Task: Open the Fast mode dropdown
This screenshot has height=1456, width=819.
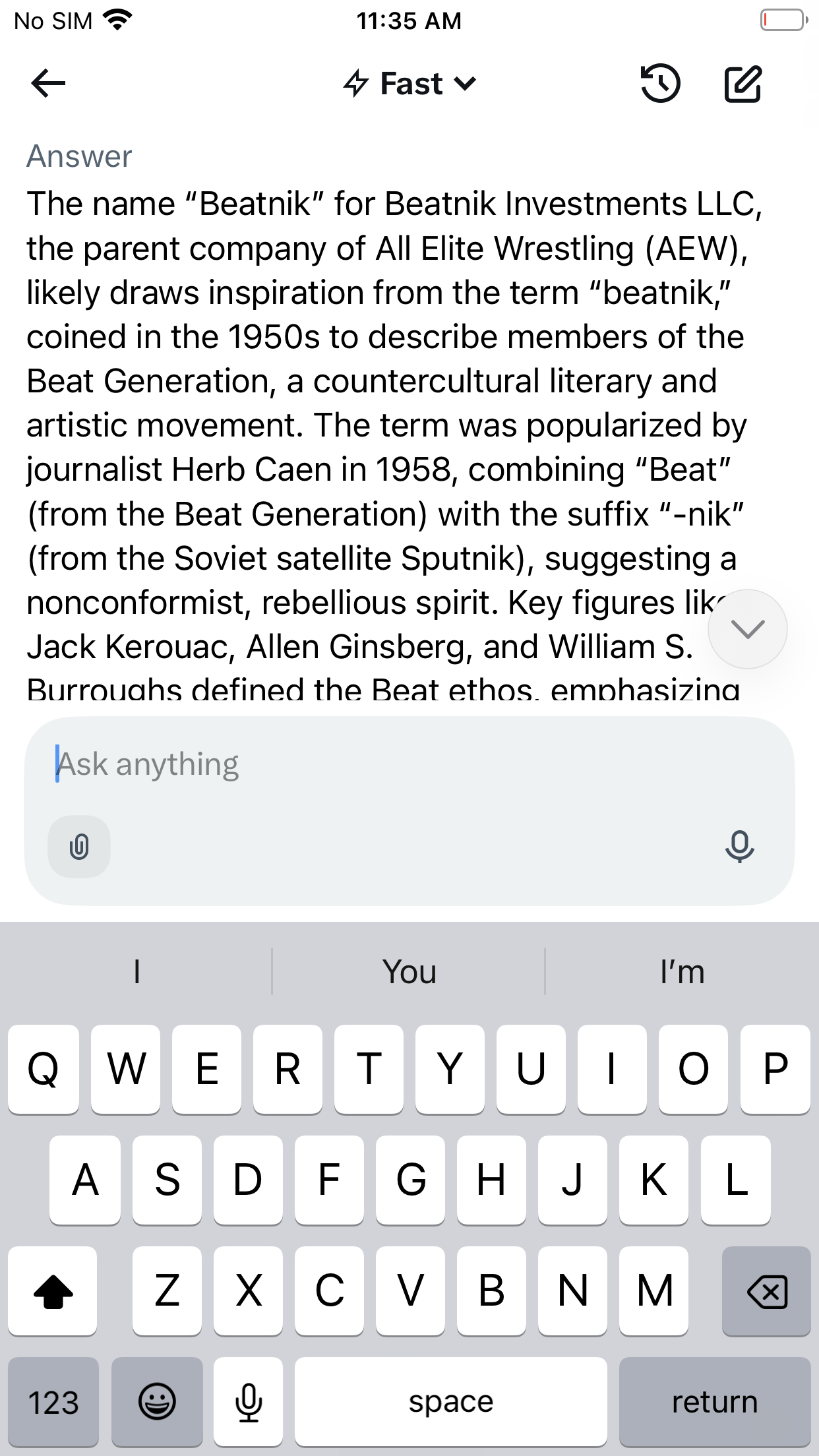Action: point(409,84)
